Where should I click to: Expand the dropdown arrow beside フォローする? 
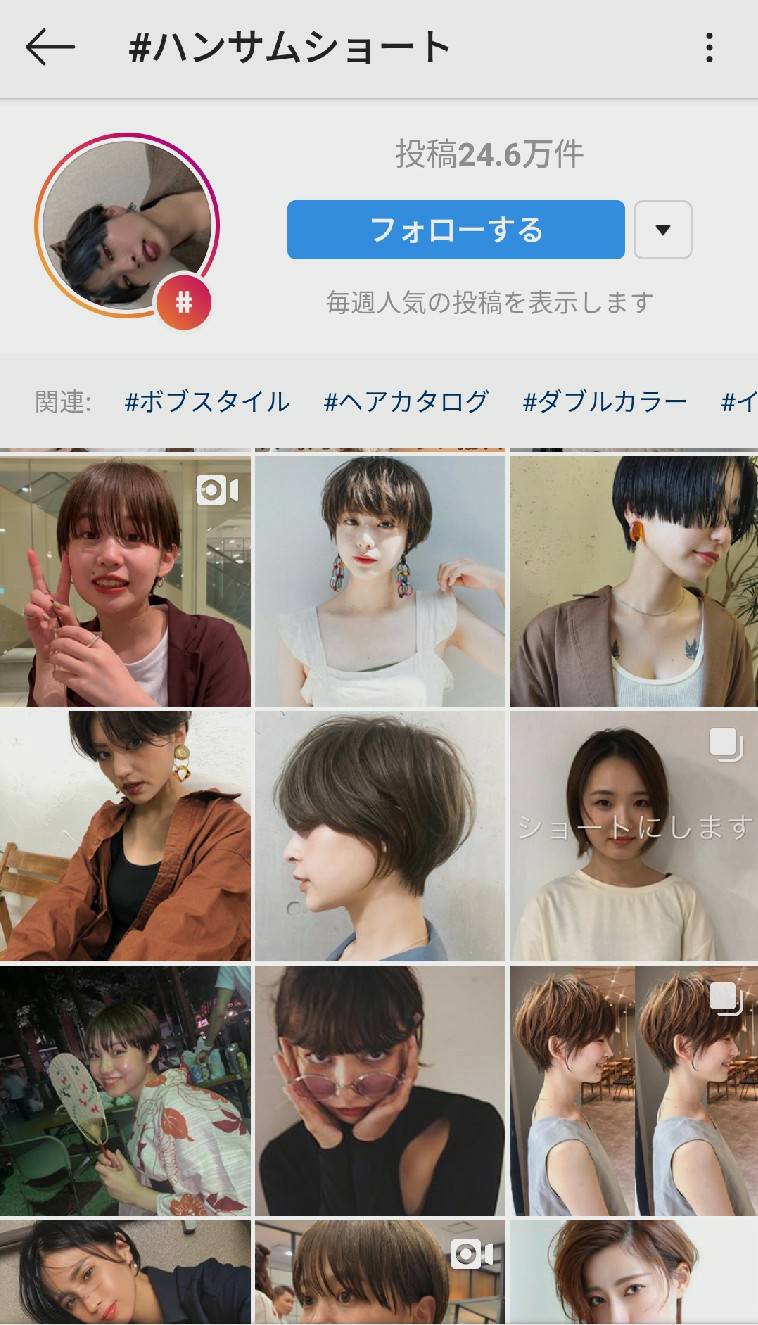coord(663,230)
